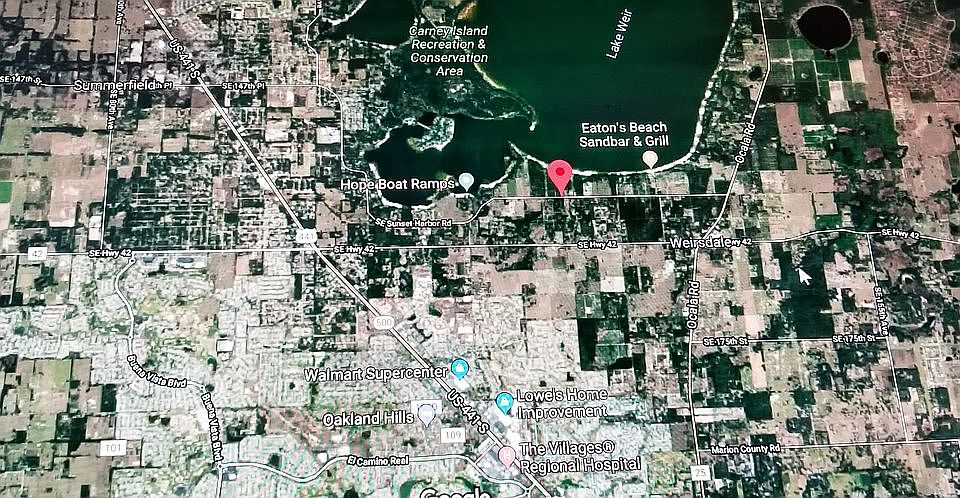Open Walmart Supercenter place marker
The height and width of the screenshot is (498, 960).
click(x=461, y=368)
